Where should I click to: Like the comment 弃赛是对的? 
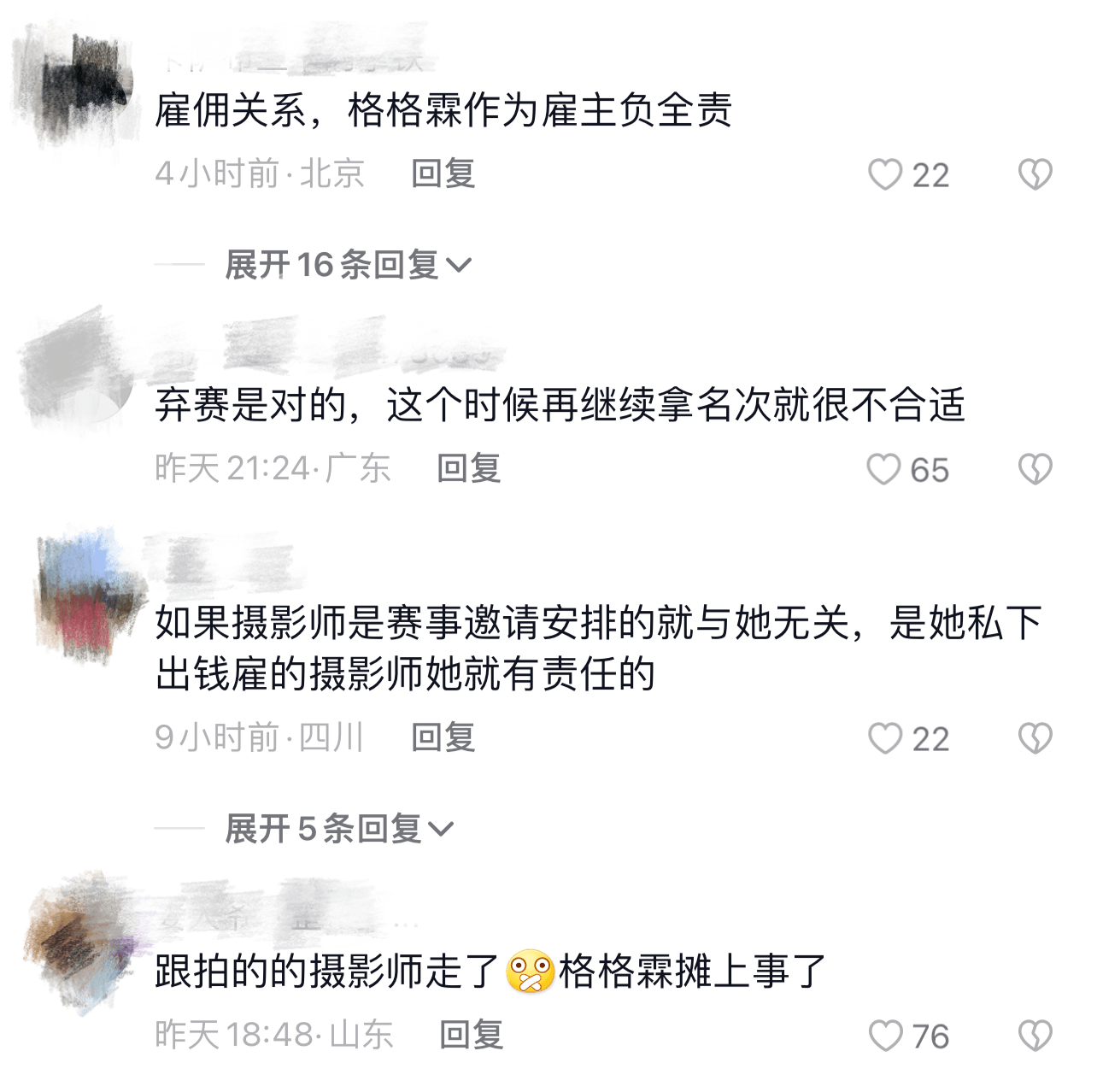tap(883, 469)
